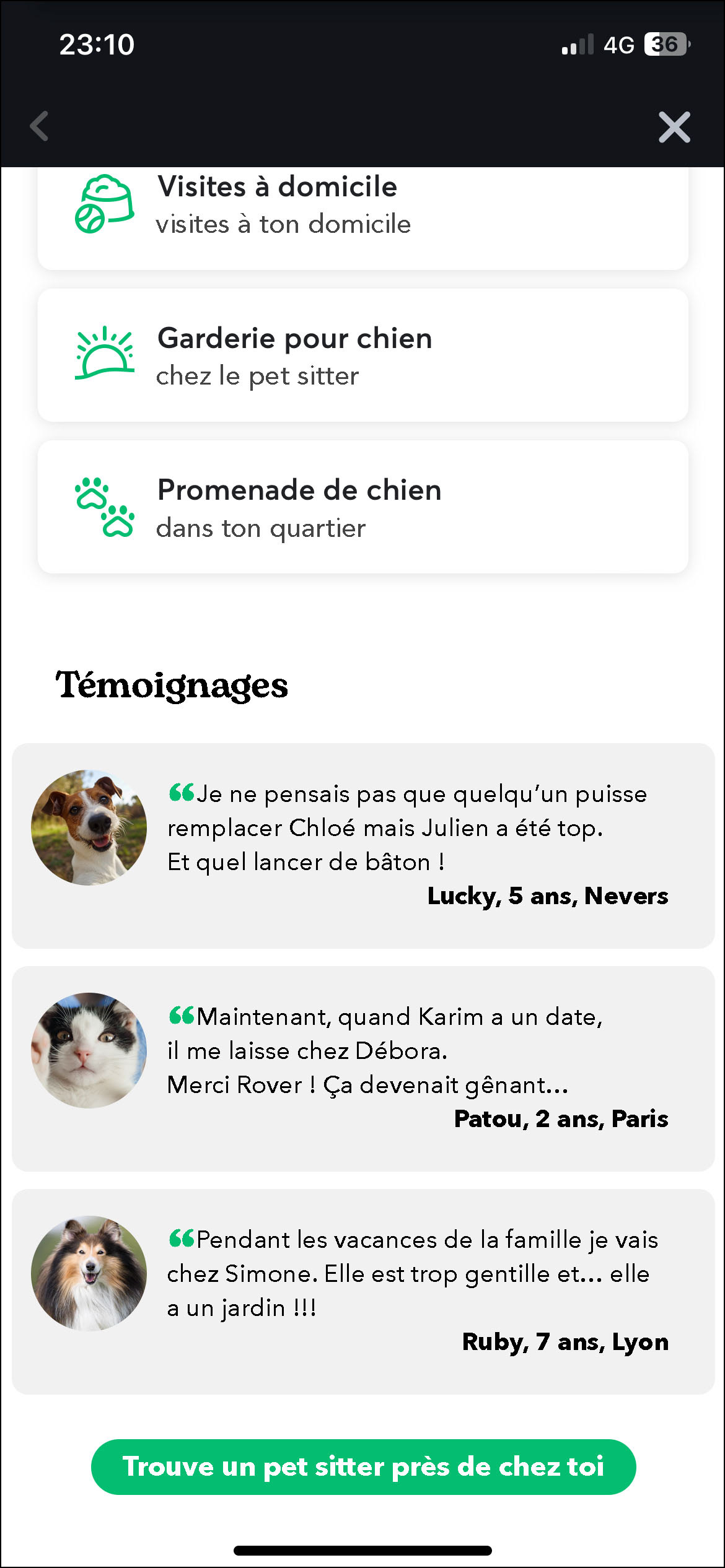Open Promenade de chien service

coord(363,507)
